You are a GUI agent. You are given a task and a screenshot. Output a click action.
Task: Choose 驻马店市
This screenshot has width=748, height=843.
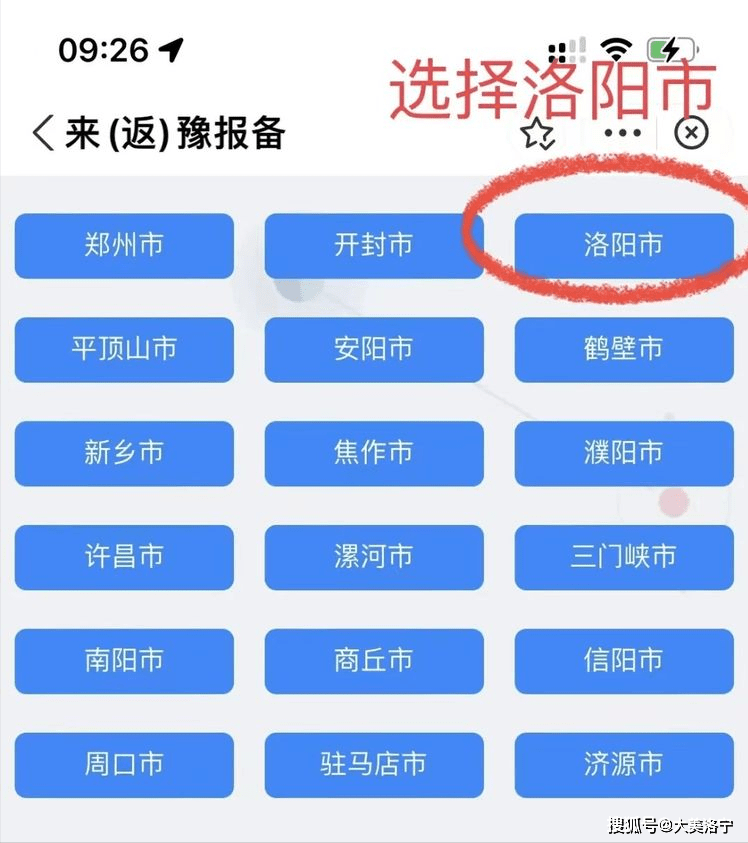tap(373, 765)
